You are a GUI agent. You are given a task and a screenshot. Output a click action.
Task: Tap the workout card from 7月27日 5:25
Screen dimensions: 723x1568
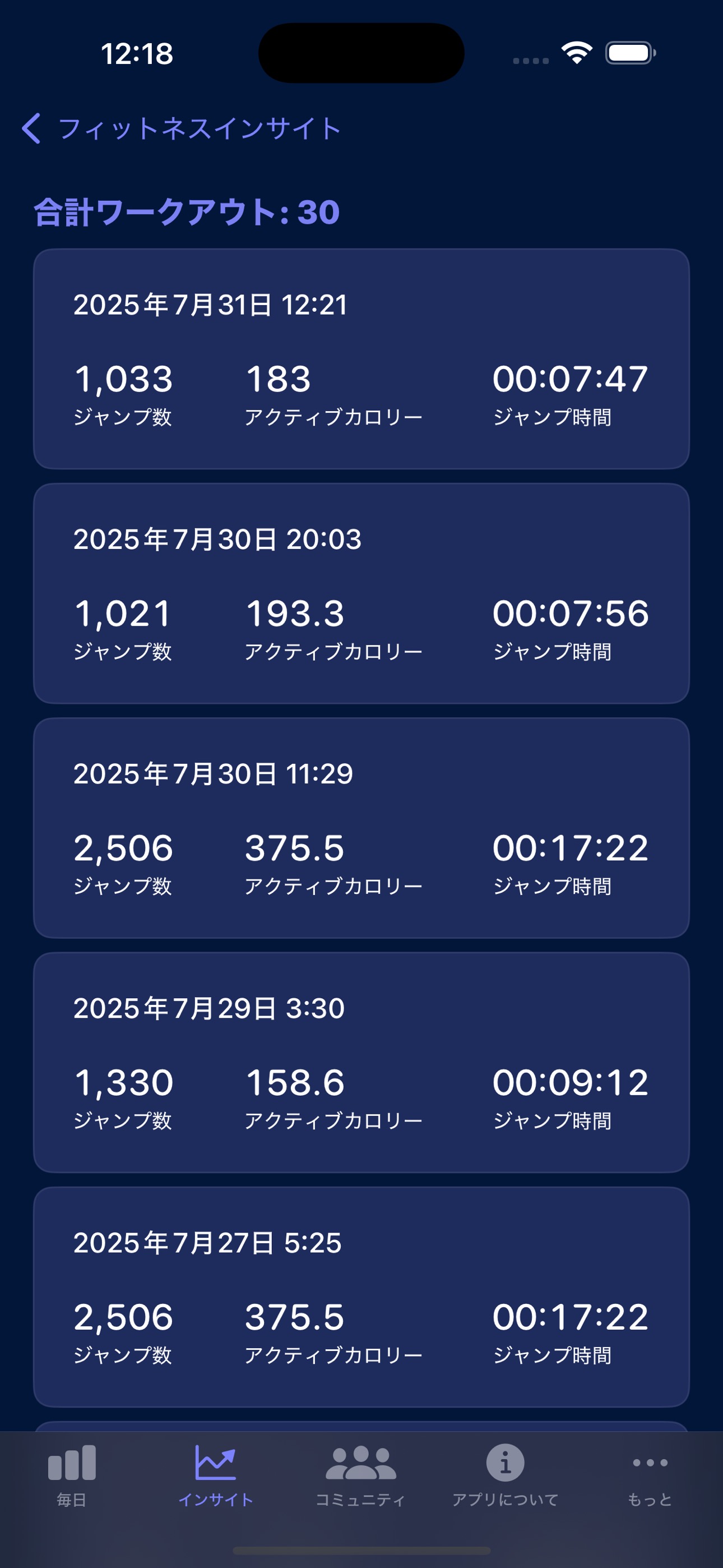361,1296
